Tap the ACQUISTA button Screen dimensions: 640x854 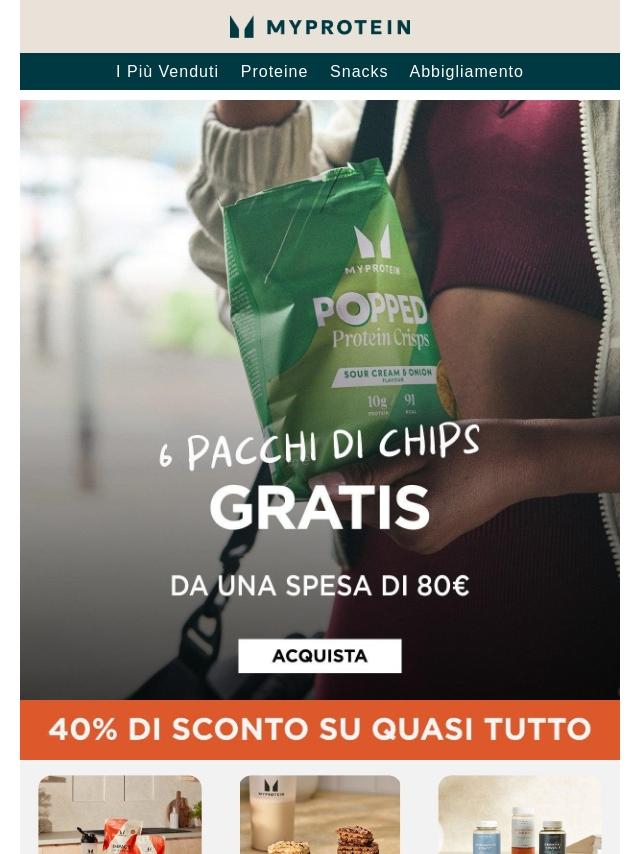point(320,656)
